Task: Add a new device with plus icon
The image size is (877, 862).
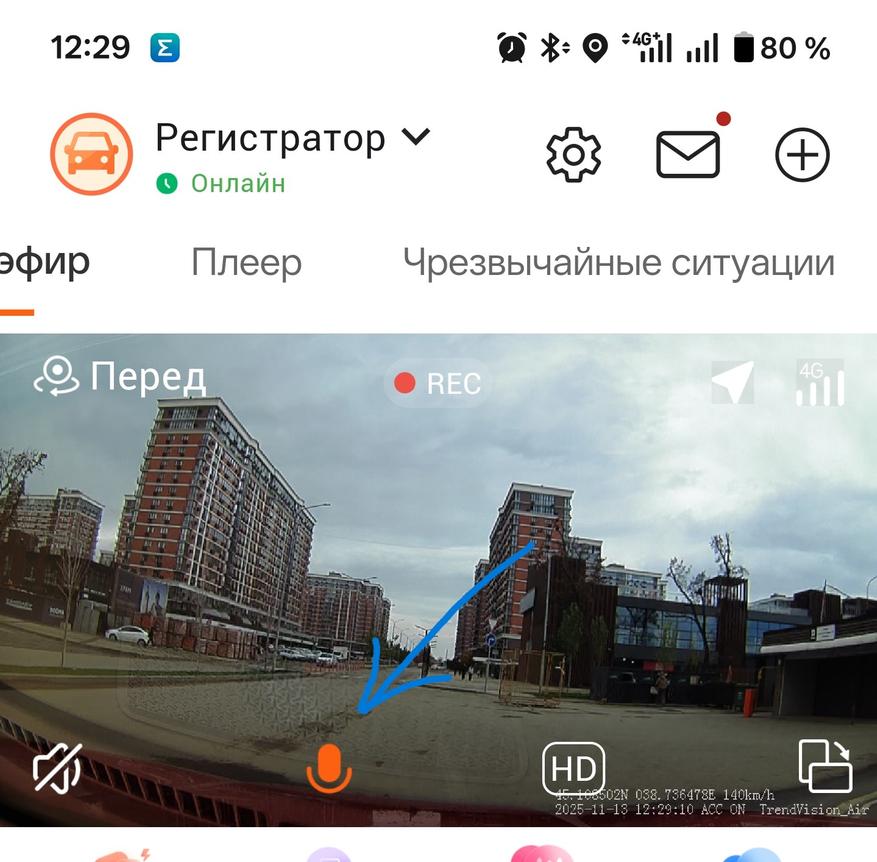Action: [x=802, y=155]
